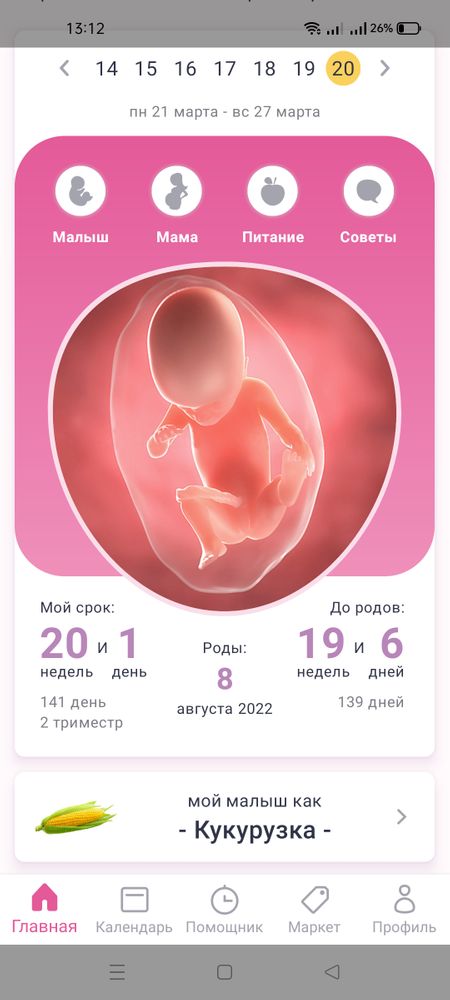Open the Питание section

pyautogui.click(x=273, y=205)
